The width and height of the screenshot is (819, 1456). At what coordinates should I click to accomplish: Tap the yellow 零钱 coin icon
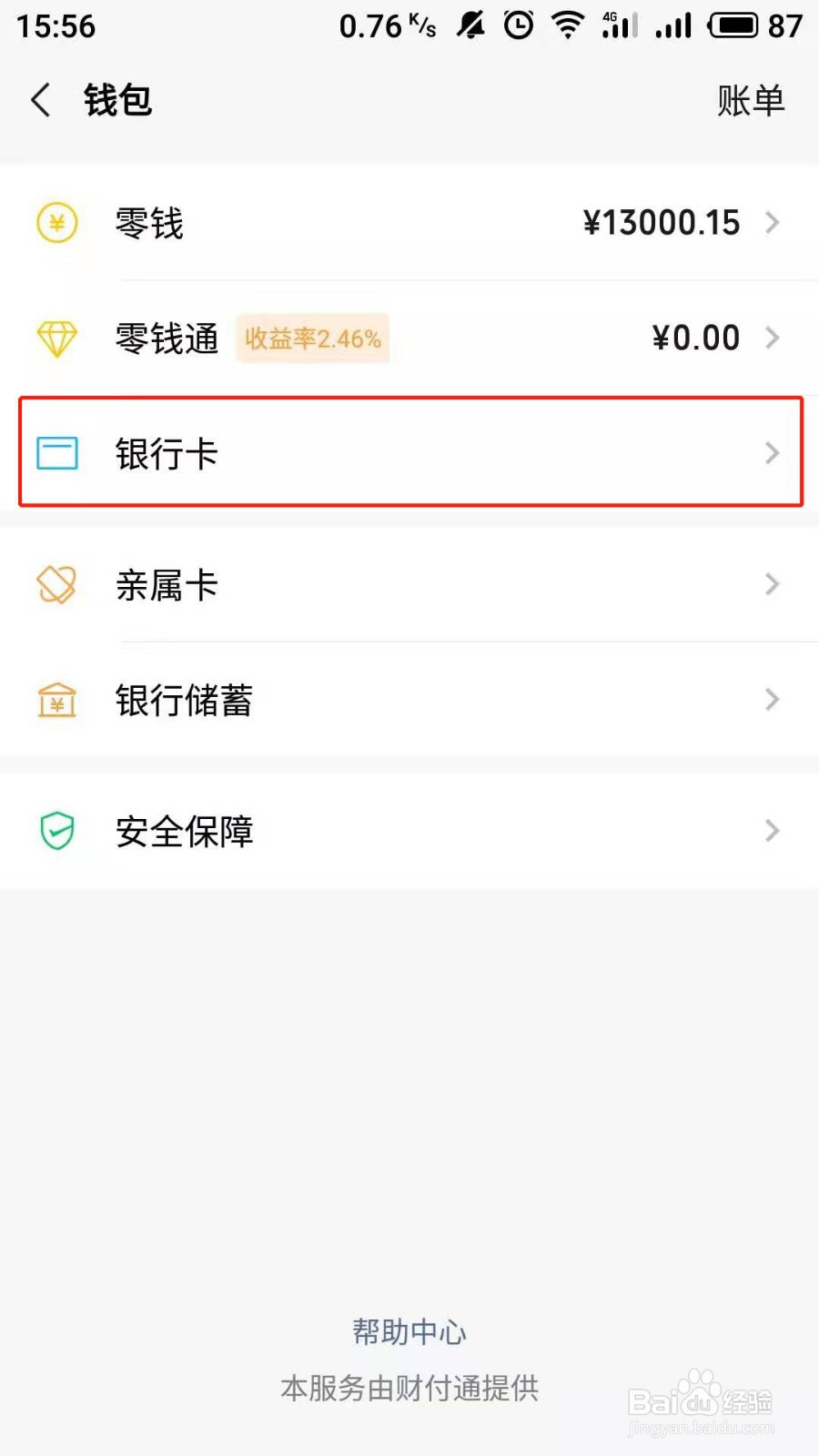point(56,222)
